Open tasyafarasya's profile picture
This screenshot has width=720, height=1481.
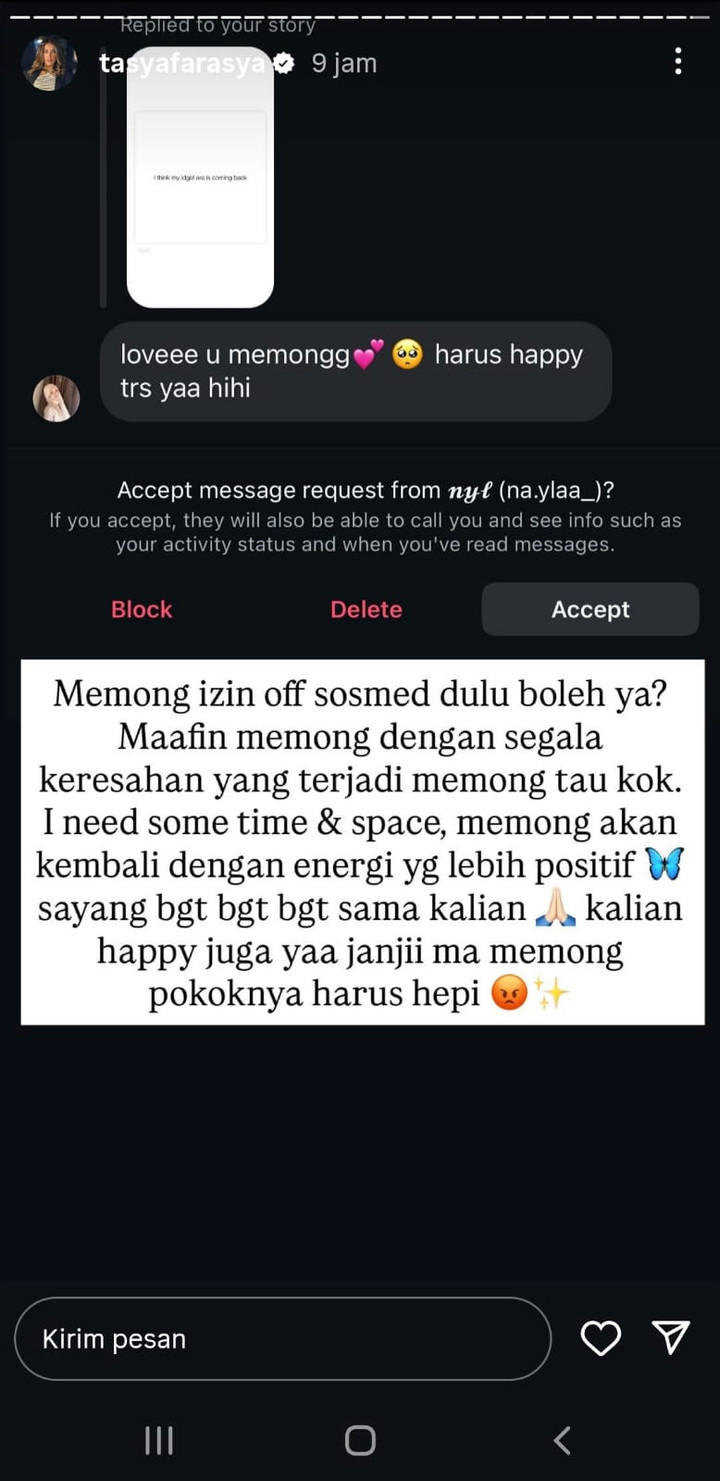[48, 63]
